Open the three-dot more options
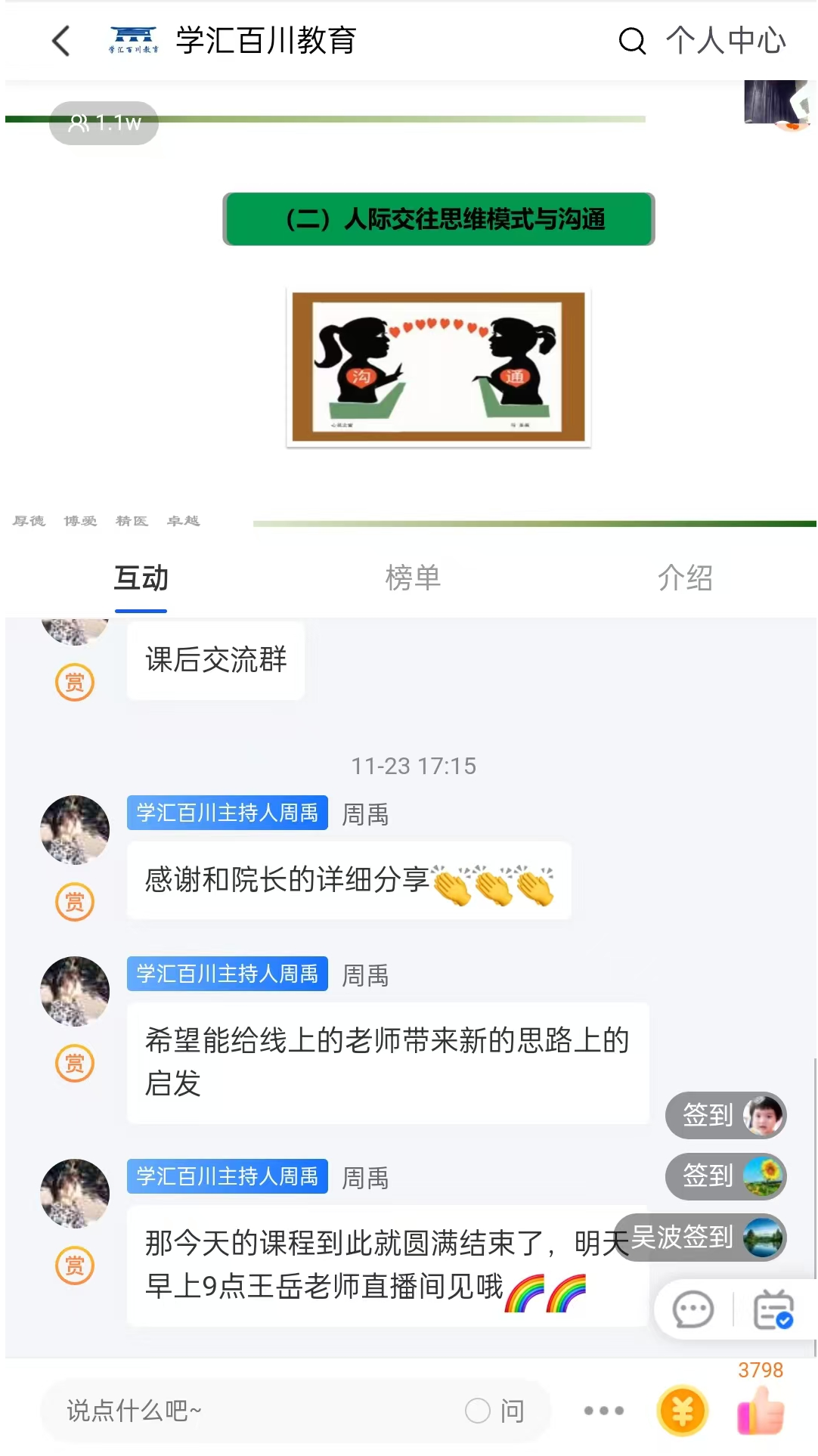This screenshot has width=818, height=1456. coord(604,1411)
